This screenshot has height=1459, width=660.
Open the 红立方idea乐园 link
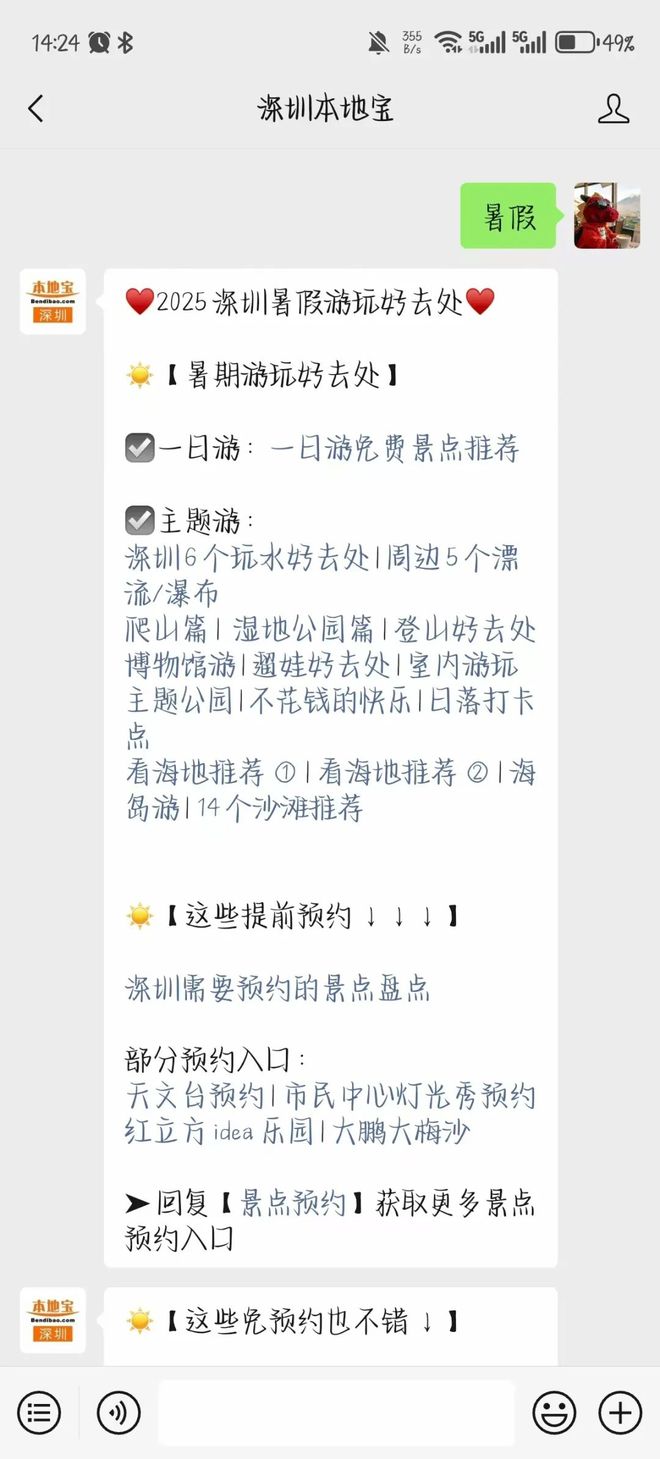coord(218,1132)
